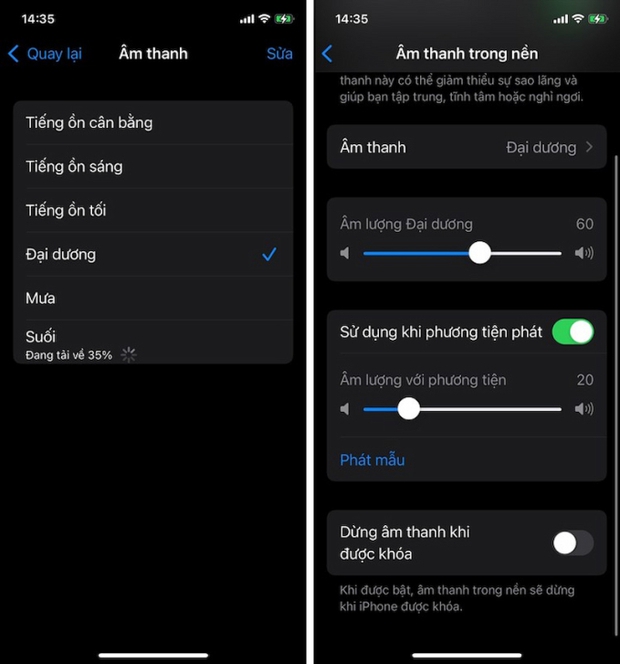This screenshot has width=620, height=664.
Task: Choose Tiếng ồn sáng sound
Action: coord(153,167)
